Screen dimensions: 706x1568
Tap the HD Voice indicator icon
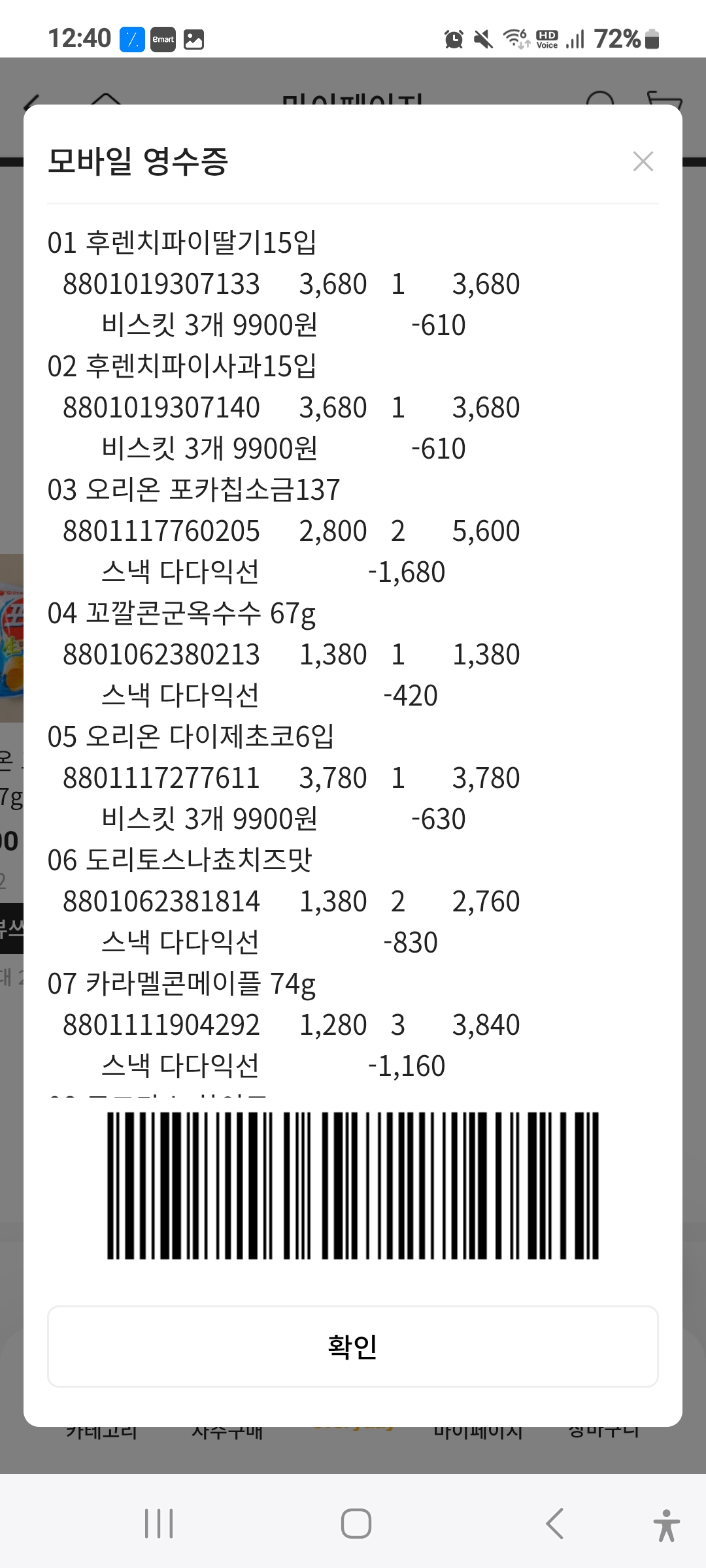click(x=546, y=39)
